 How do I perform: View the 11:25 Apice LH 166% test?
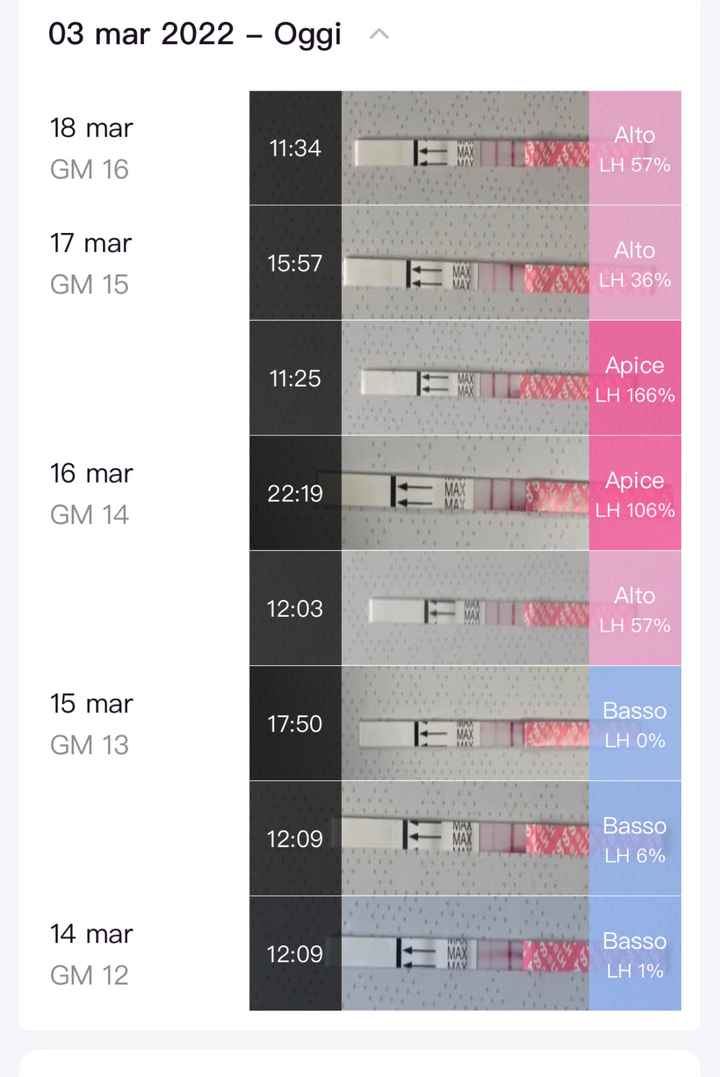click(x=465, y=379)
